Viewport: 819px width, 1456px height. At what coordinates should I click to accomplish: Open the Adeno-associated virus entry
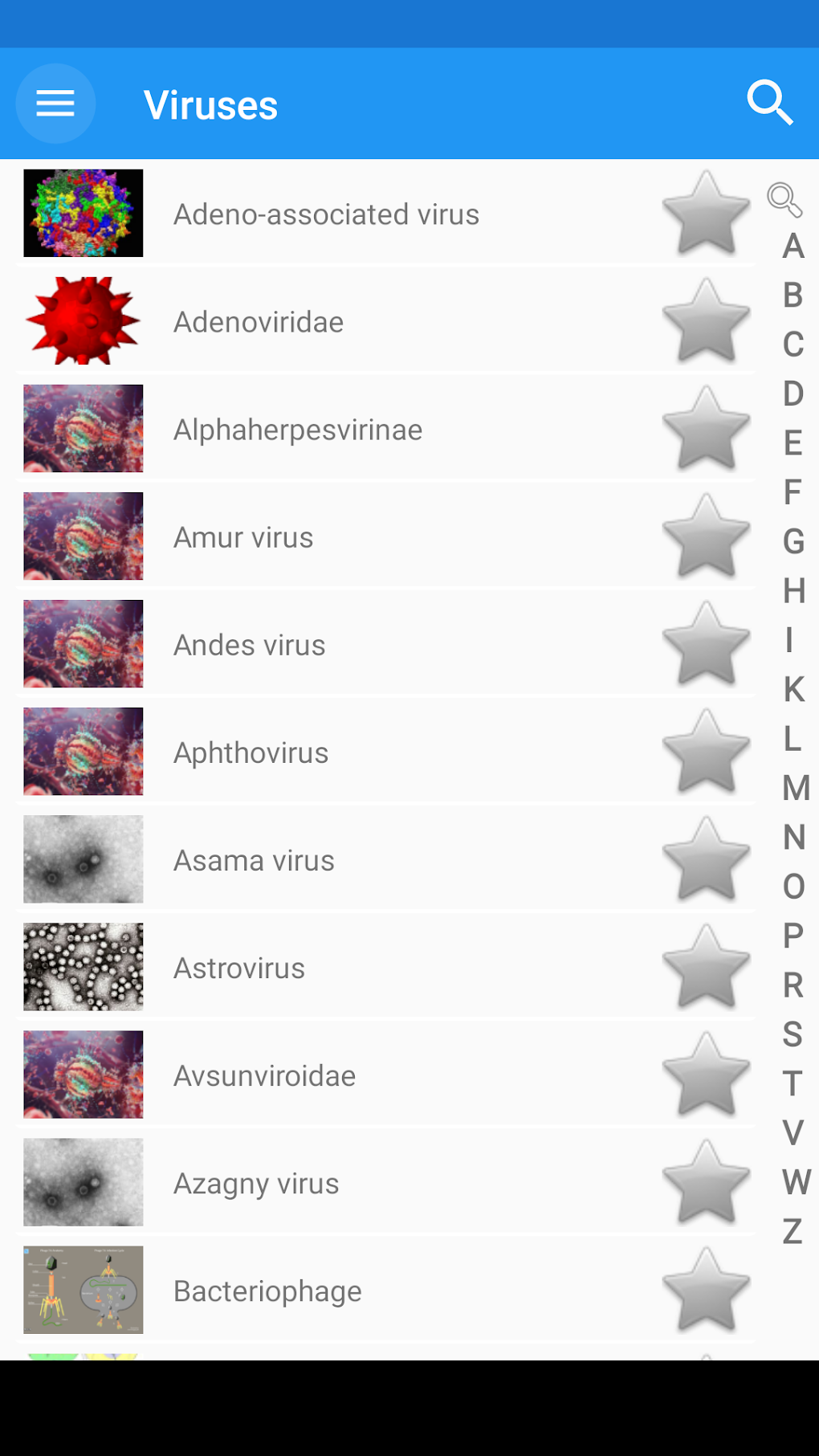coord(326,214)
